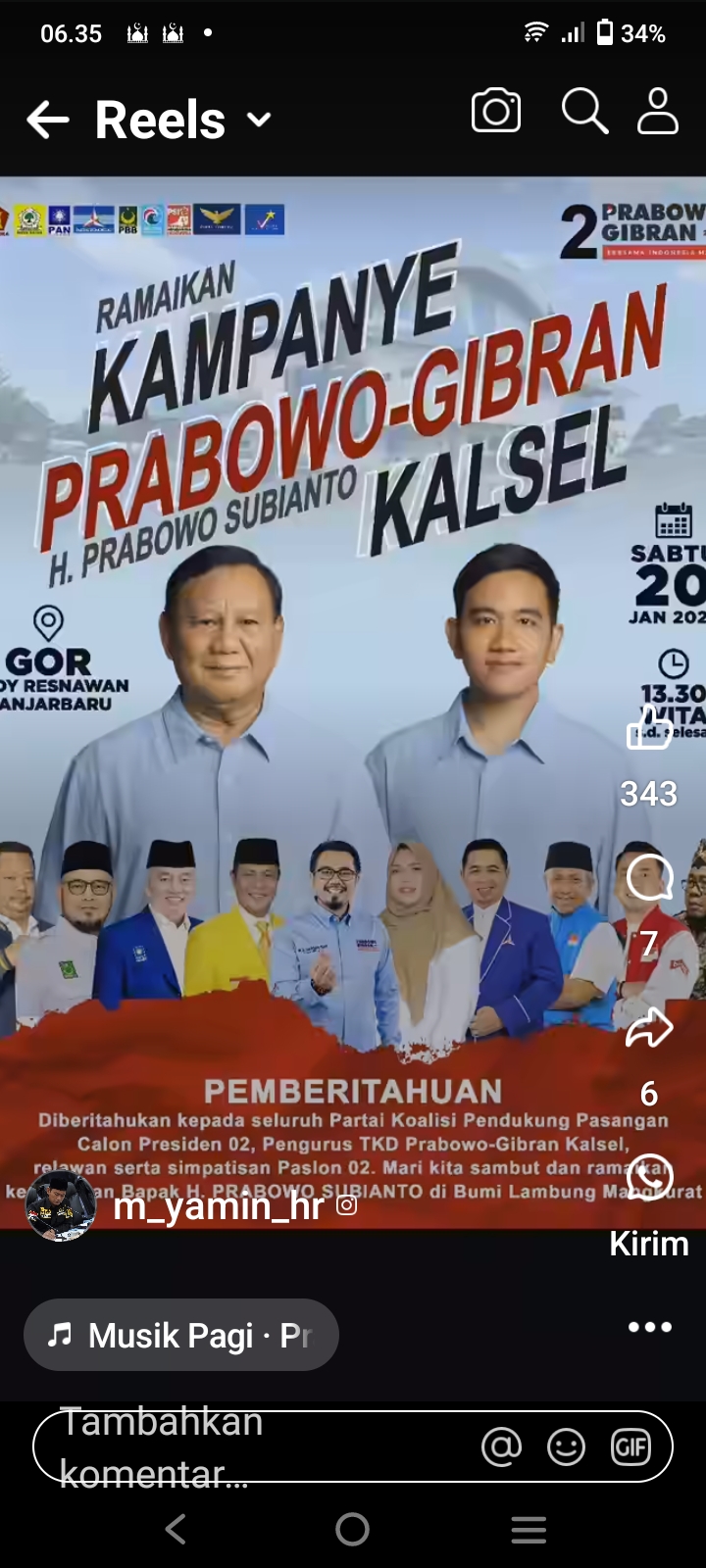Open the Reels search
Image resolution: width=706 pixels, height=1568 pixels.
tap(584, 111)
